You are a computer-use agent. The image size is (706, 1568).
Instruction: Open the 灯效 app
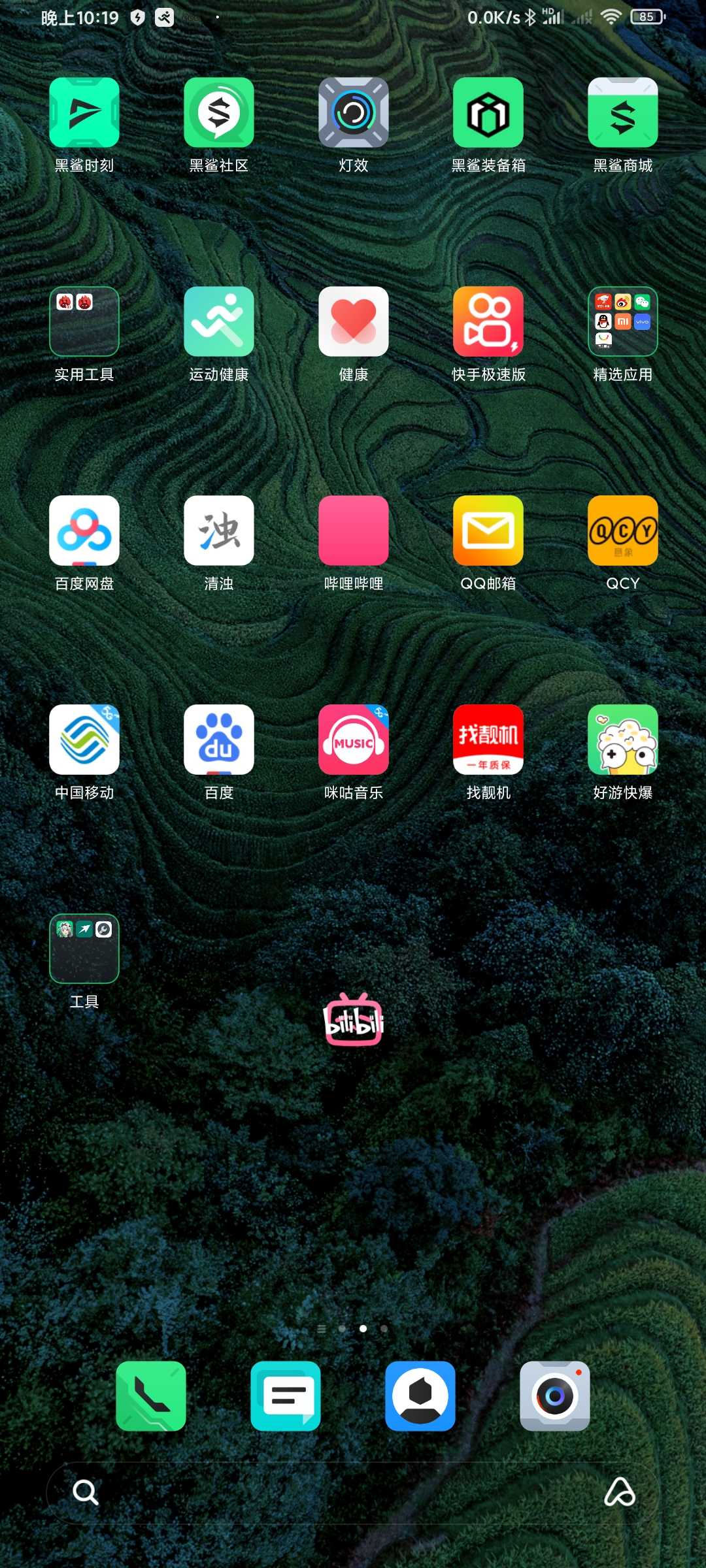pyautogui.click(x=354, y=112)
